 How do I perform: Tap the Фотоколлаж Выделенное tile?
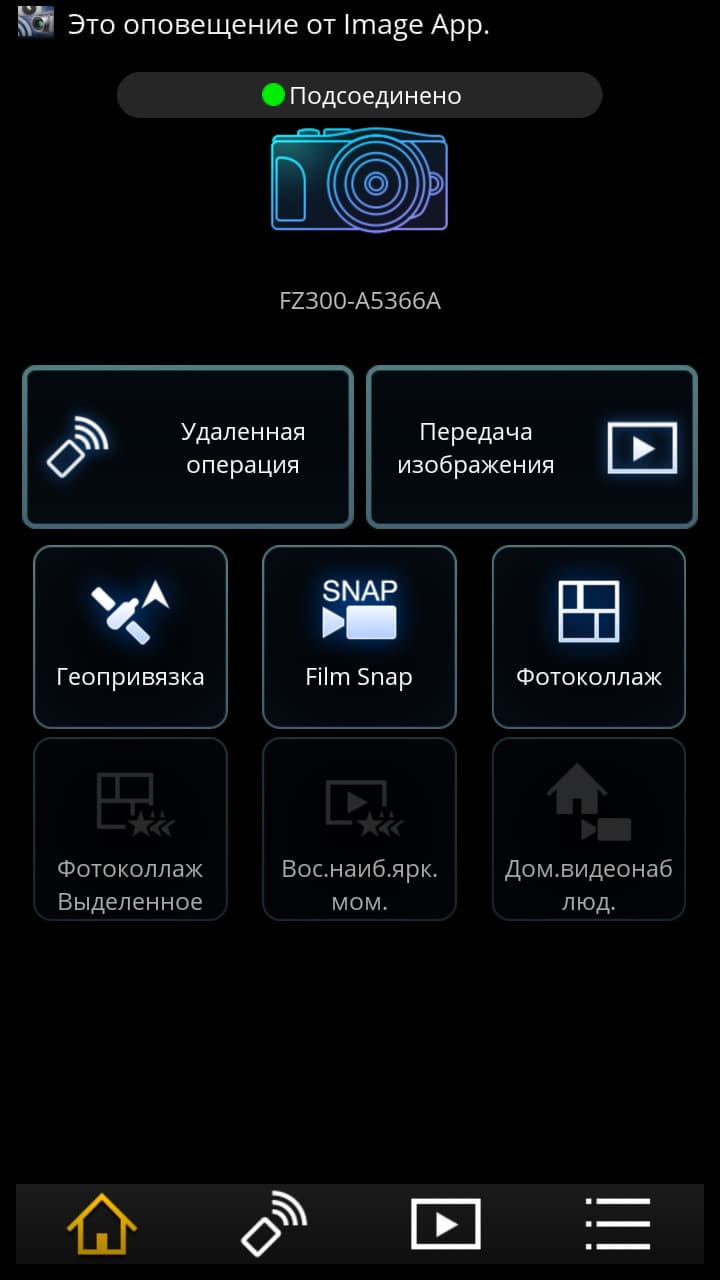coord(130,829)
